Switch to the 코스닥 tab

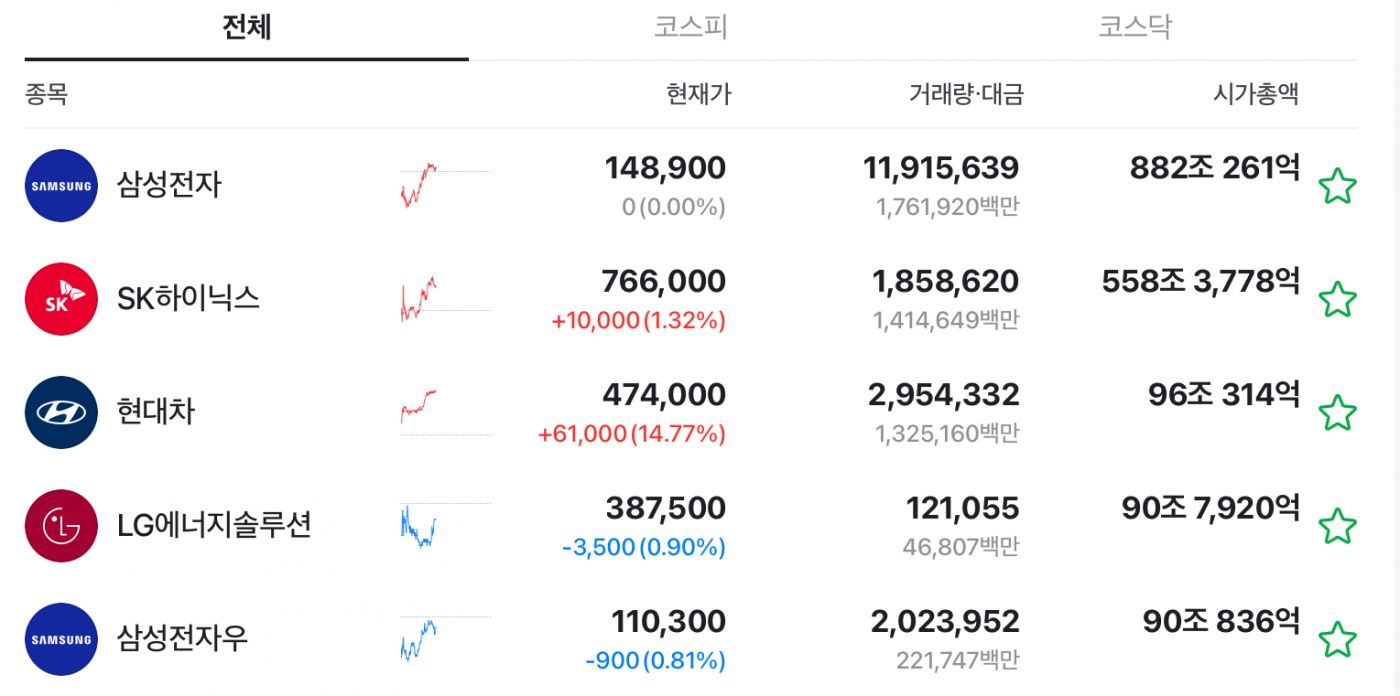(1134, 27)
